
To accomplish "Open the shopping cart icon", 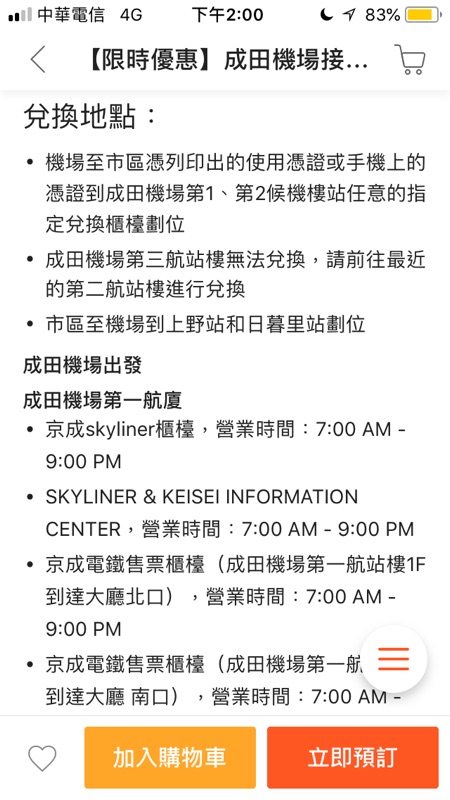I will point(410,60).
